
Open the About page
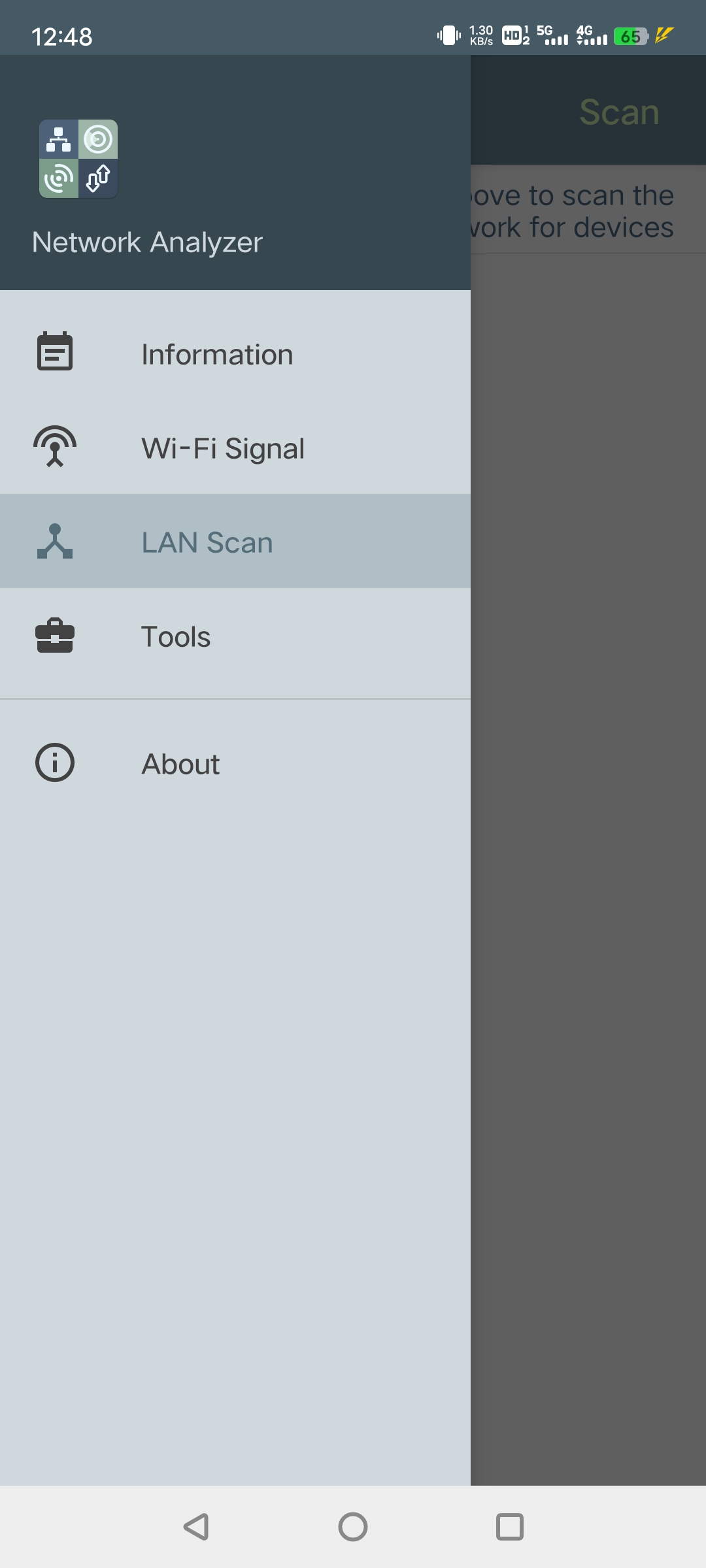pyautogui.click(x=180, y=764)
